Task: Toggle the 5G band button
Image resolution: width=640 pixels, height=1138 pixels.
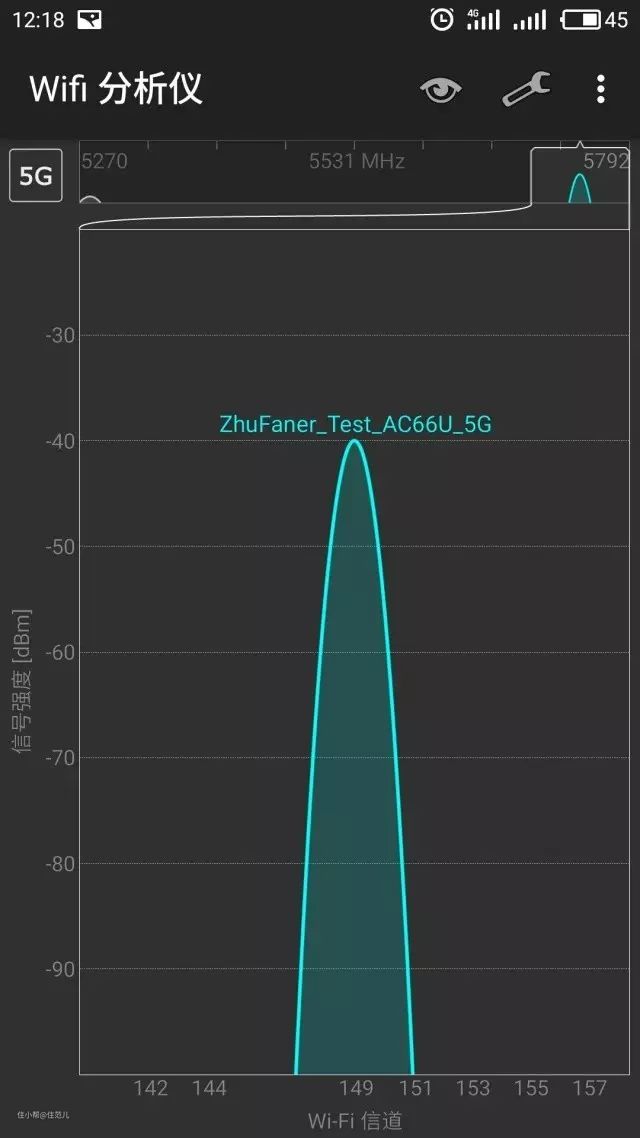Action: pos(36,176)
